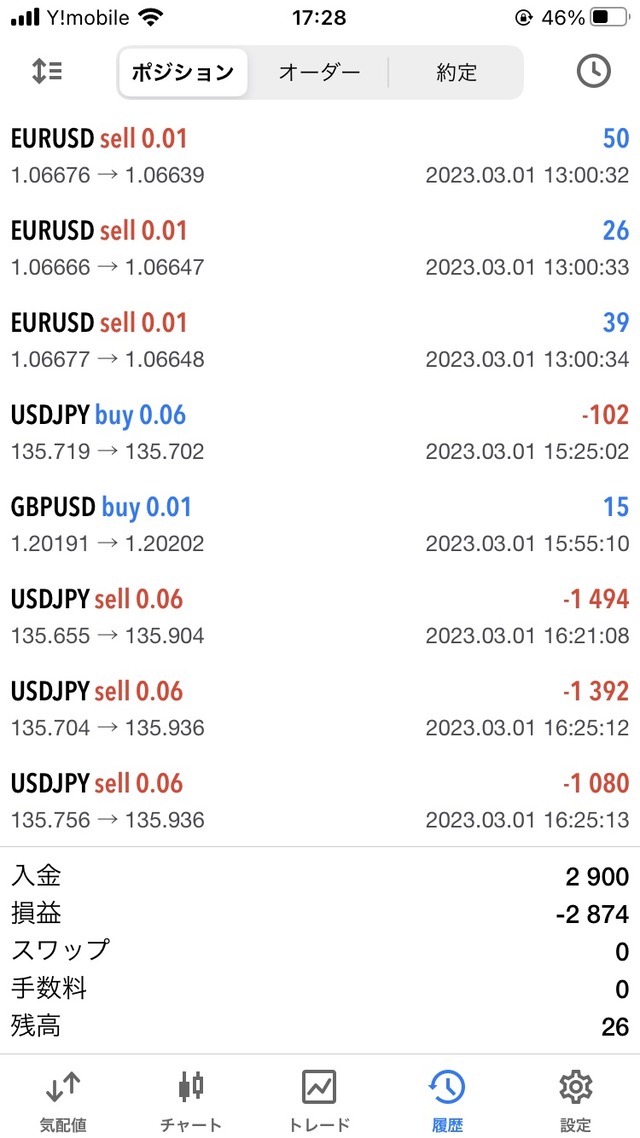Switch to the トレード tab

tap(319, 1099)
